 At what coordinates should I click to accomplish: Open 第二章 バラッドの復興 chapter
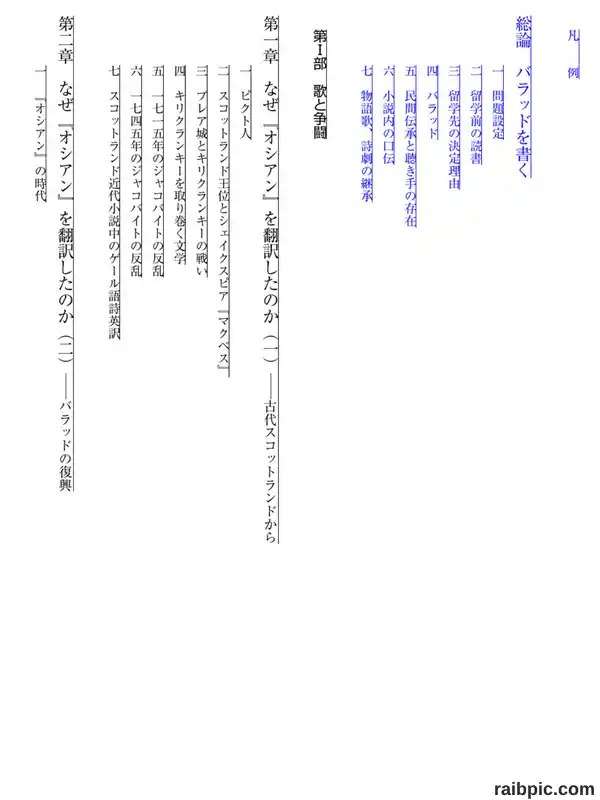[66, 253]
